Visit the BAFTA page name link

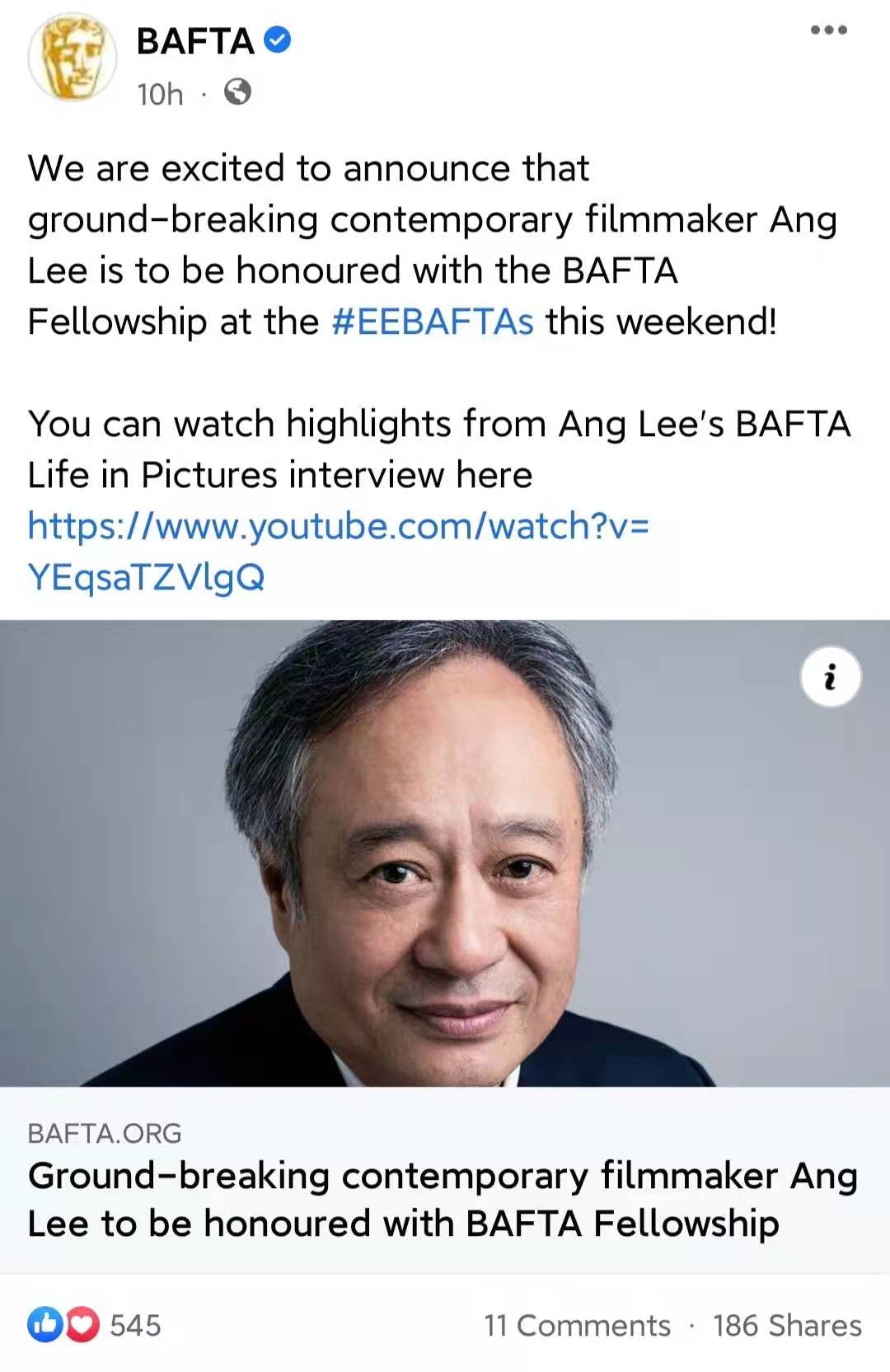[195, 41]
